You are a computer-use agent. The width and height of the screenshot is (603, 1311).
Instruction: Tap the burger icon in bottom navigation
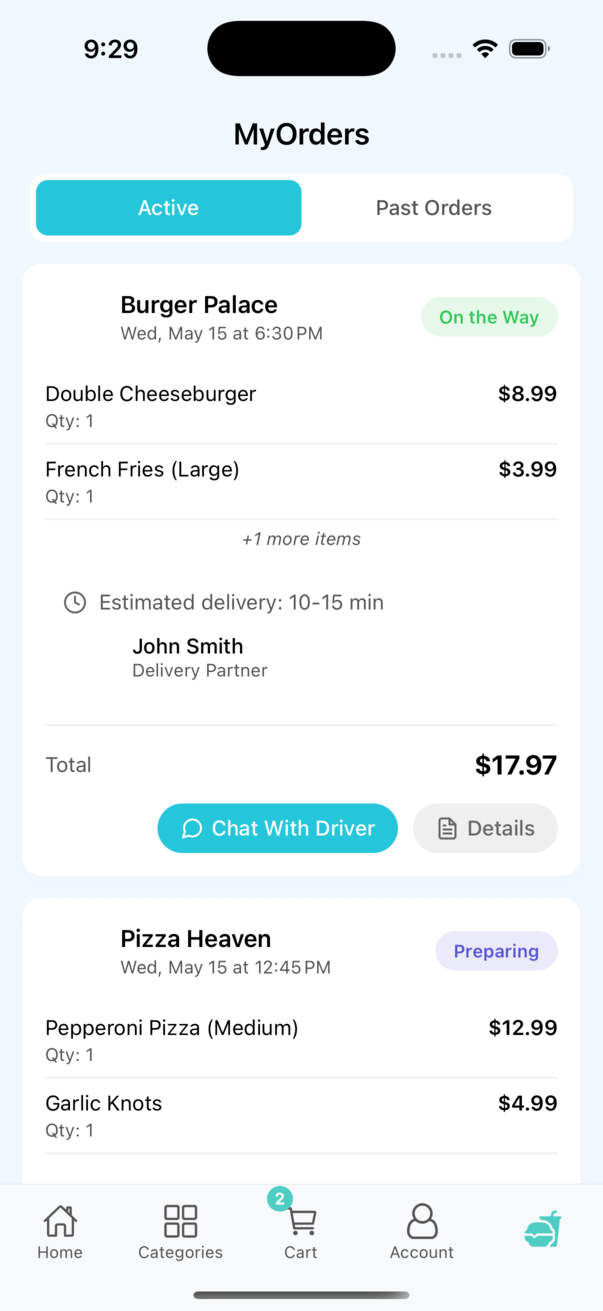pos(542,1230)
